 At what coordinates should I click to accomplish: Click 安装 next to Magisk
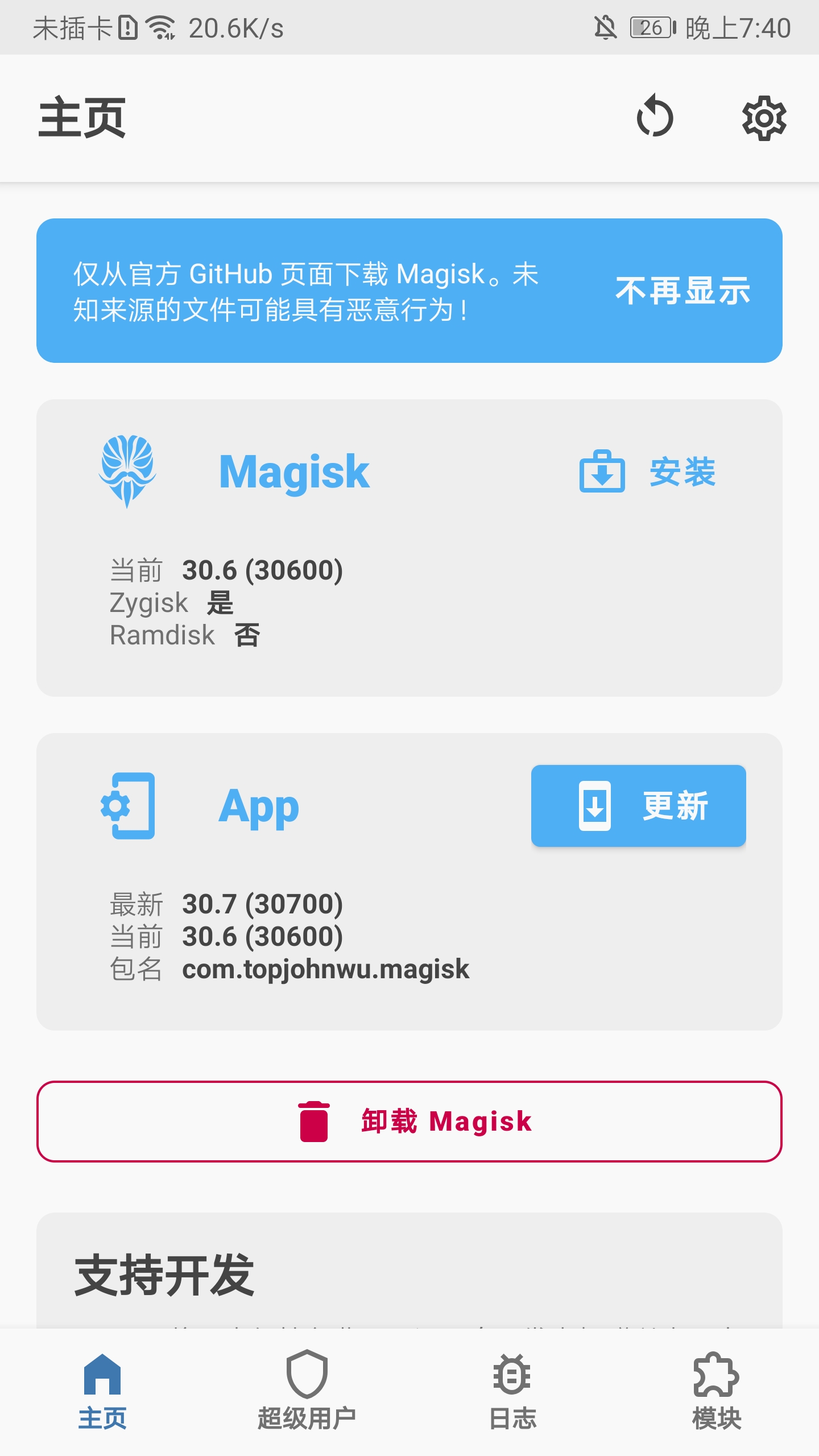(683, 473)
